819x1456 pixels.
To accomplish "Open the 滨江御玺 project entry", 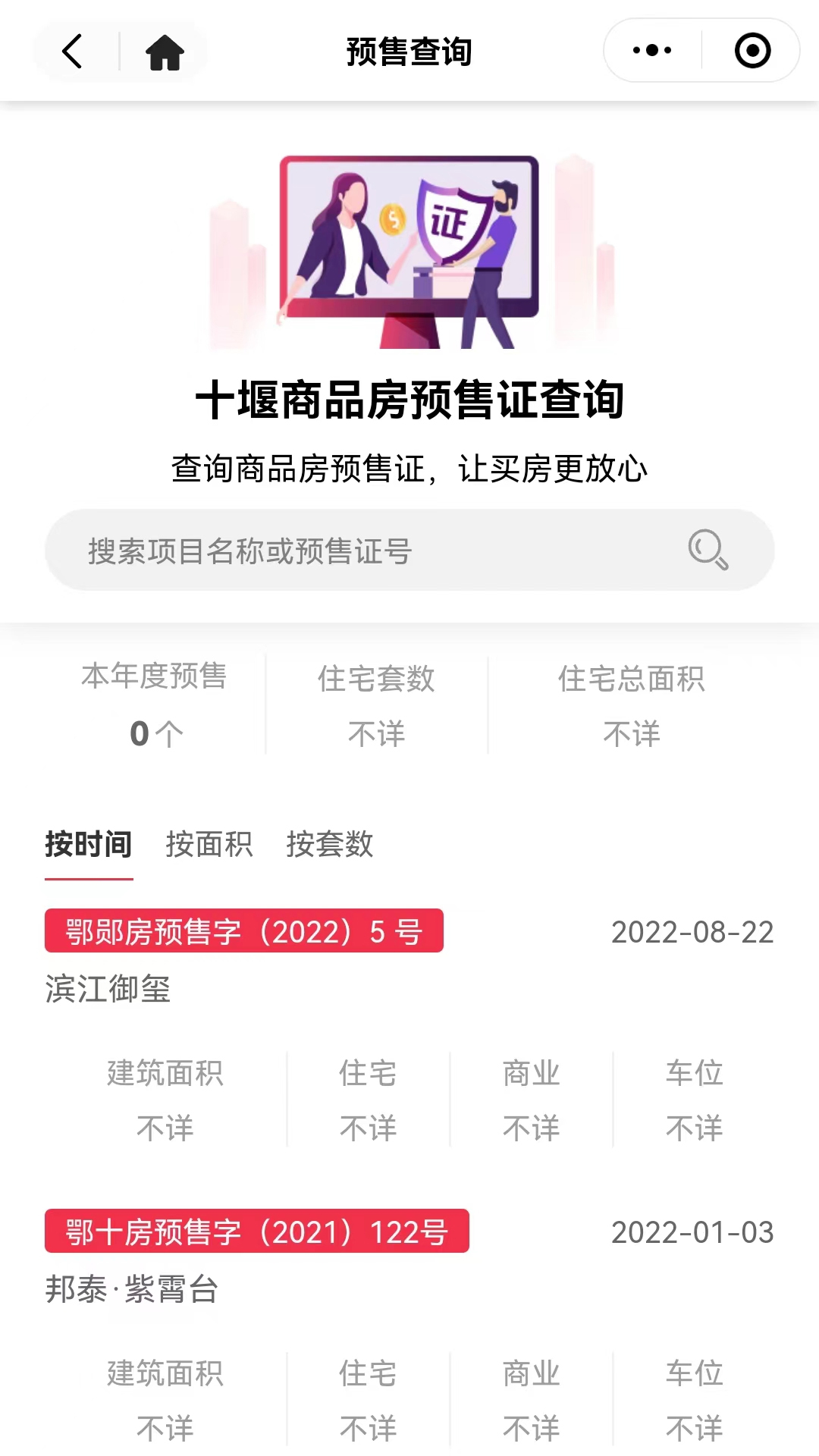I will pyautogui.click(x=108, y=988).
